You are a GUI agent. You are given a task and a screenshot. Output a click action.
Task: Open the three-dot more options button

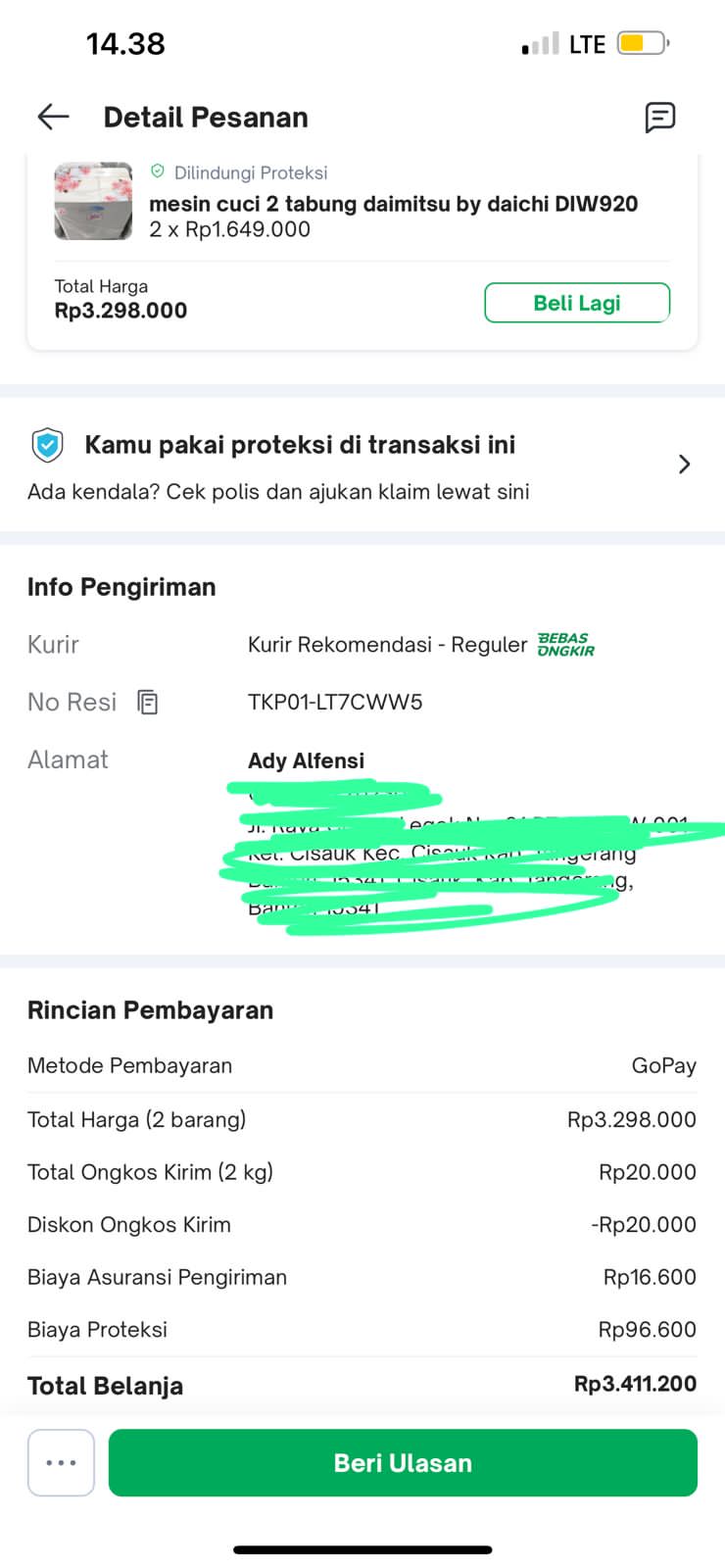coord(61,1463)
